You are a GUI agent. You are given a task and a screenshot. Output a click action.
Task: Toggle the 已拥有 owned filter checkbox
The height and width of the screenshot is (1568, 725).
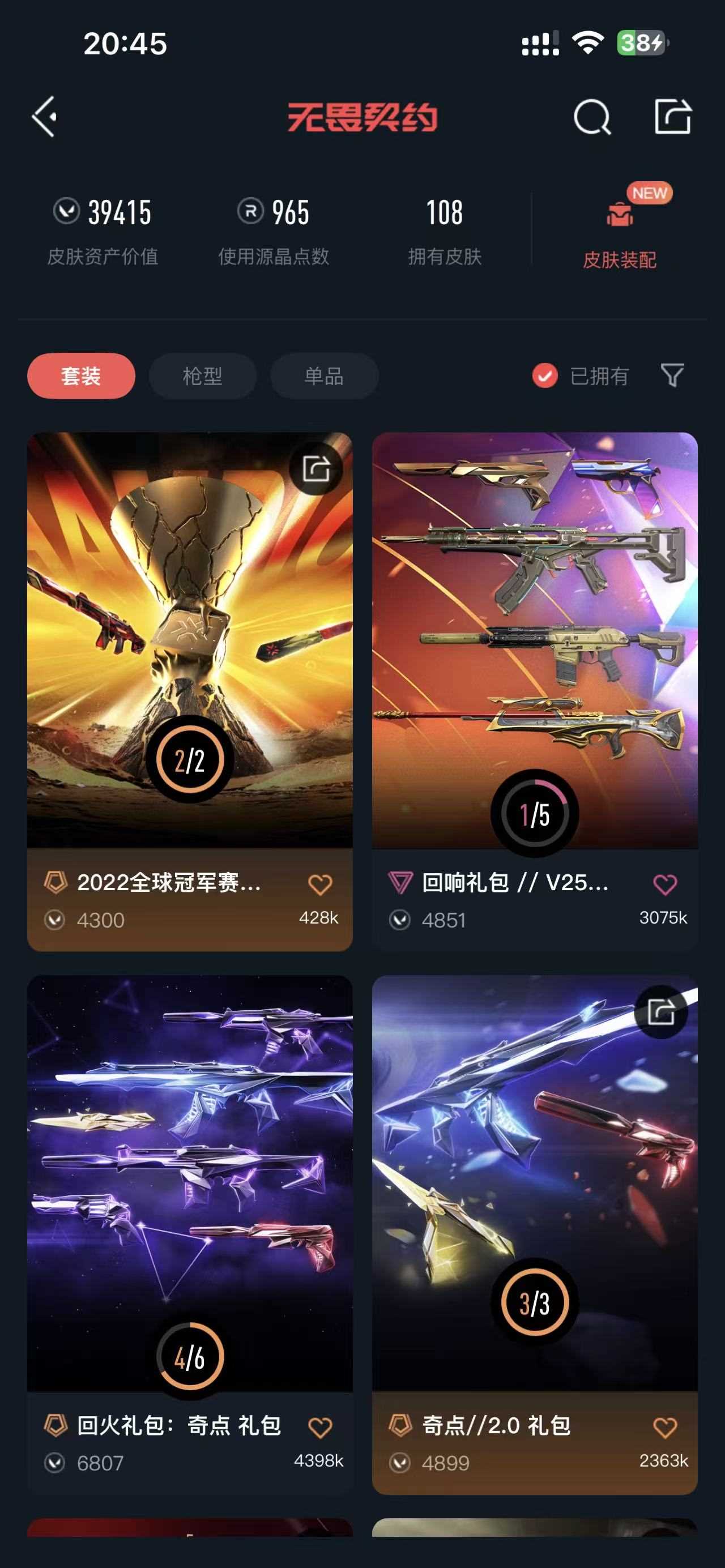point(545,376)
